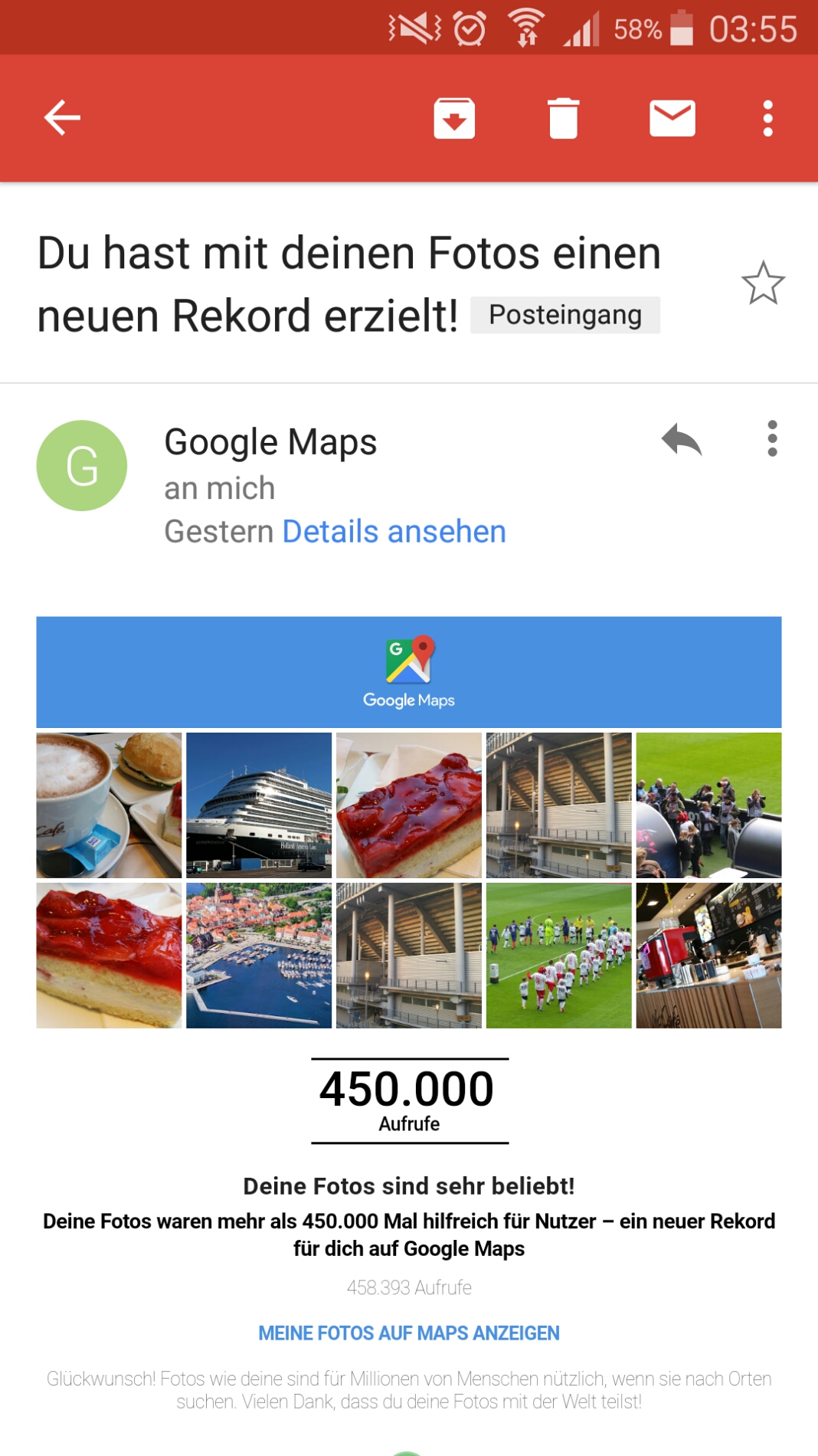Screen dimensions: 818x1456
Task: Reply to Google Maps message
Action: [x=681, y=440]
